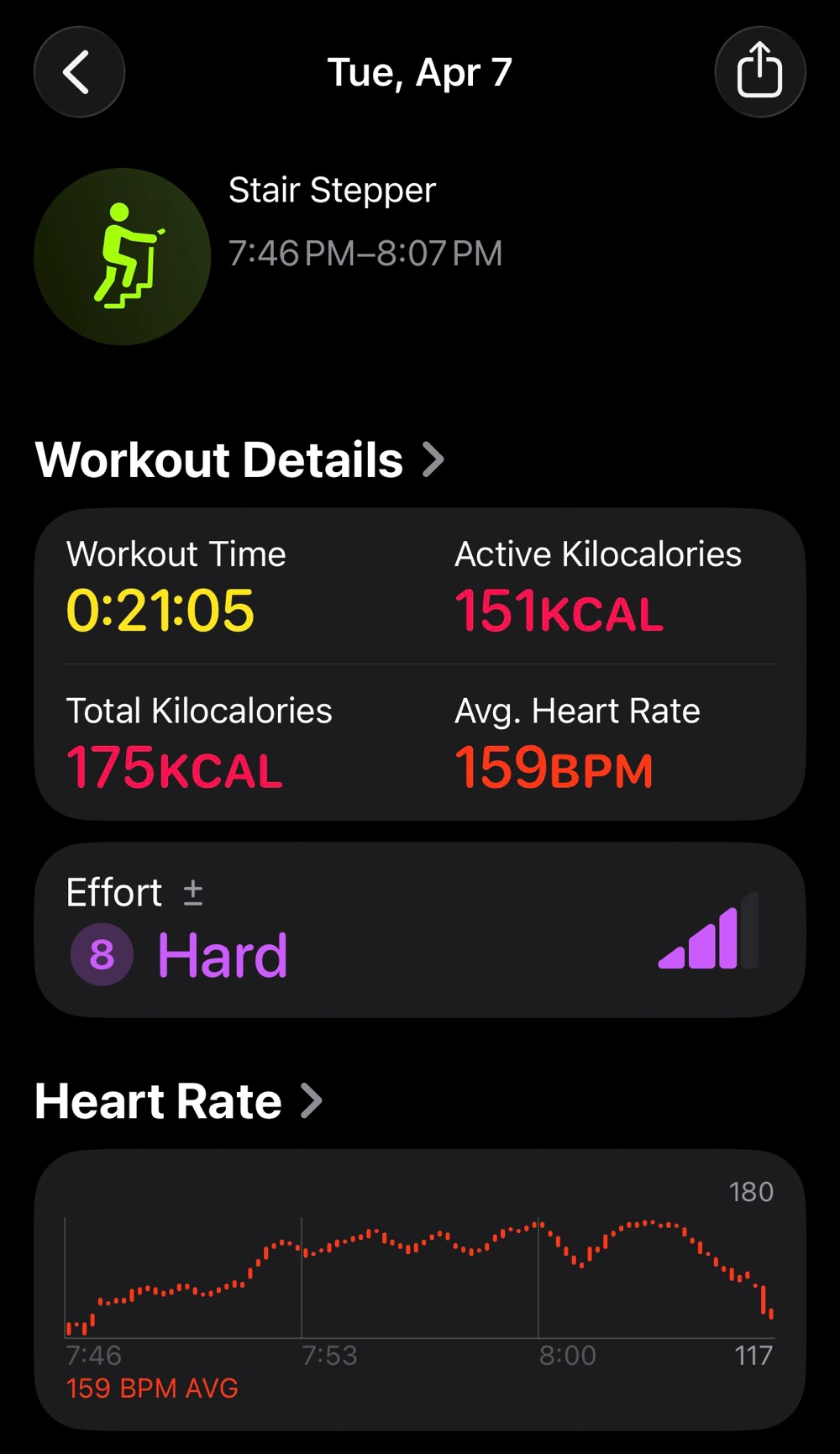The image size is (840, 1454).
Task: Share this Stair Stepper workout
Action: pyautogui.click(x=759, y=72)
